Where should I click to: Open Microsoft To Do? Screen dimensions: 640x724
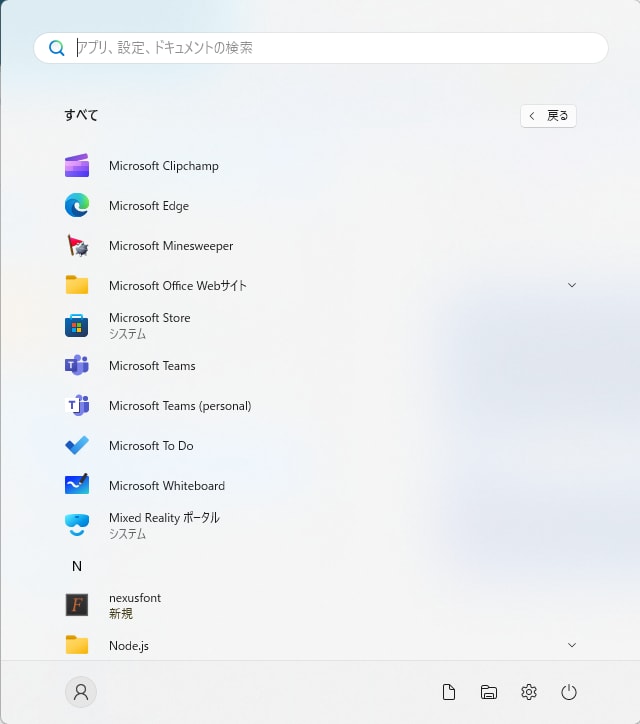(x=320, y=446)
